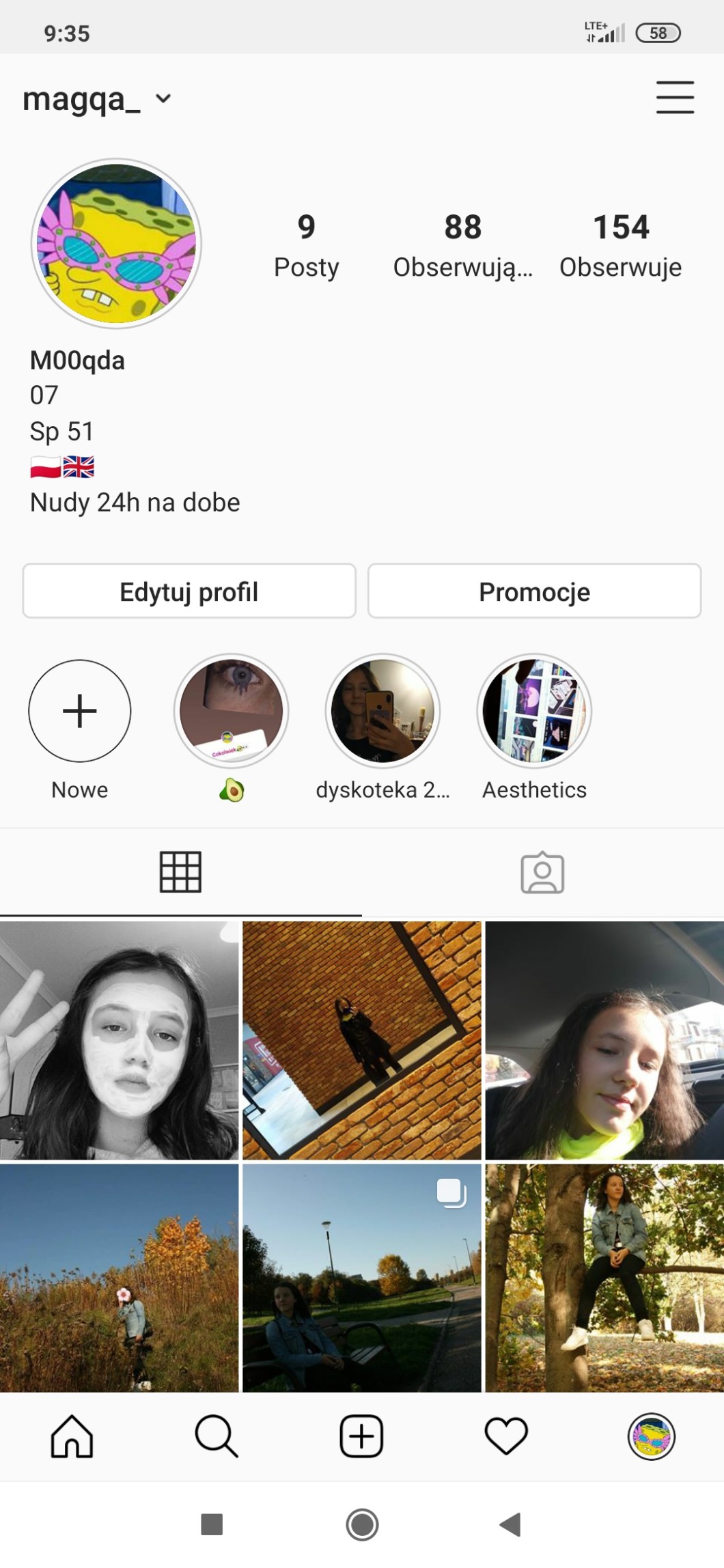Image resolution: width=724 pixels, height=1568 pixels.
Task: Go to the home feed
Action: (72, 1436)
